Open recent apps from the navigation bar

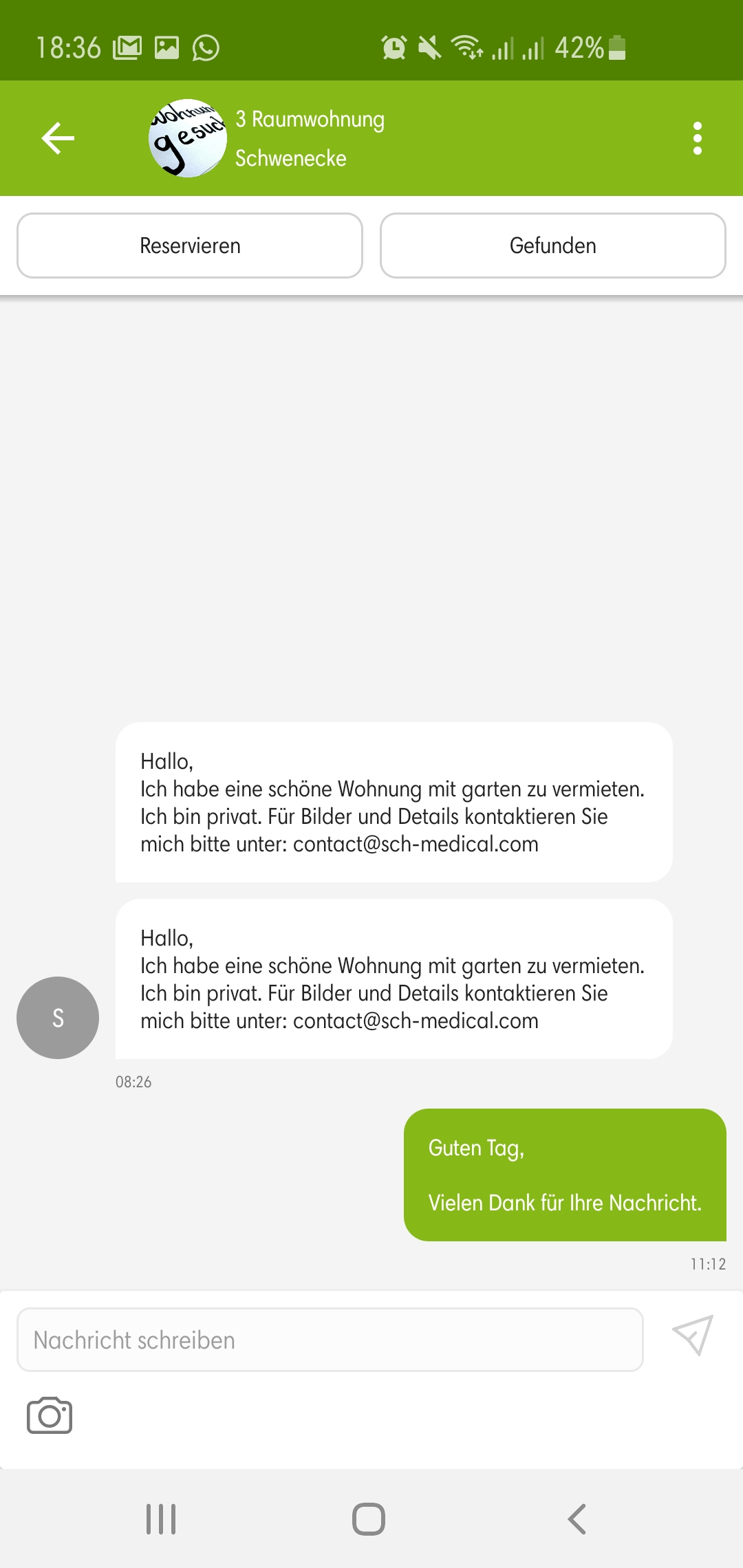point(161,1519)
